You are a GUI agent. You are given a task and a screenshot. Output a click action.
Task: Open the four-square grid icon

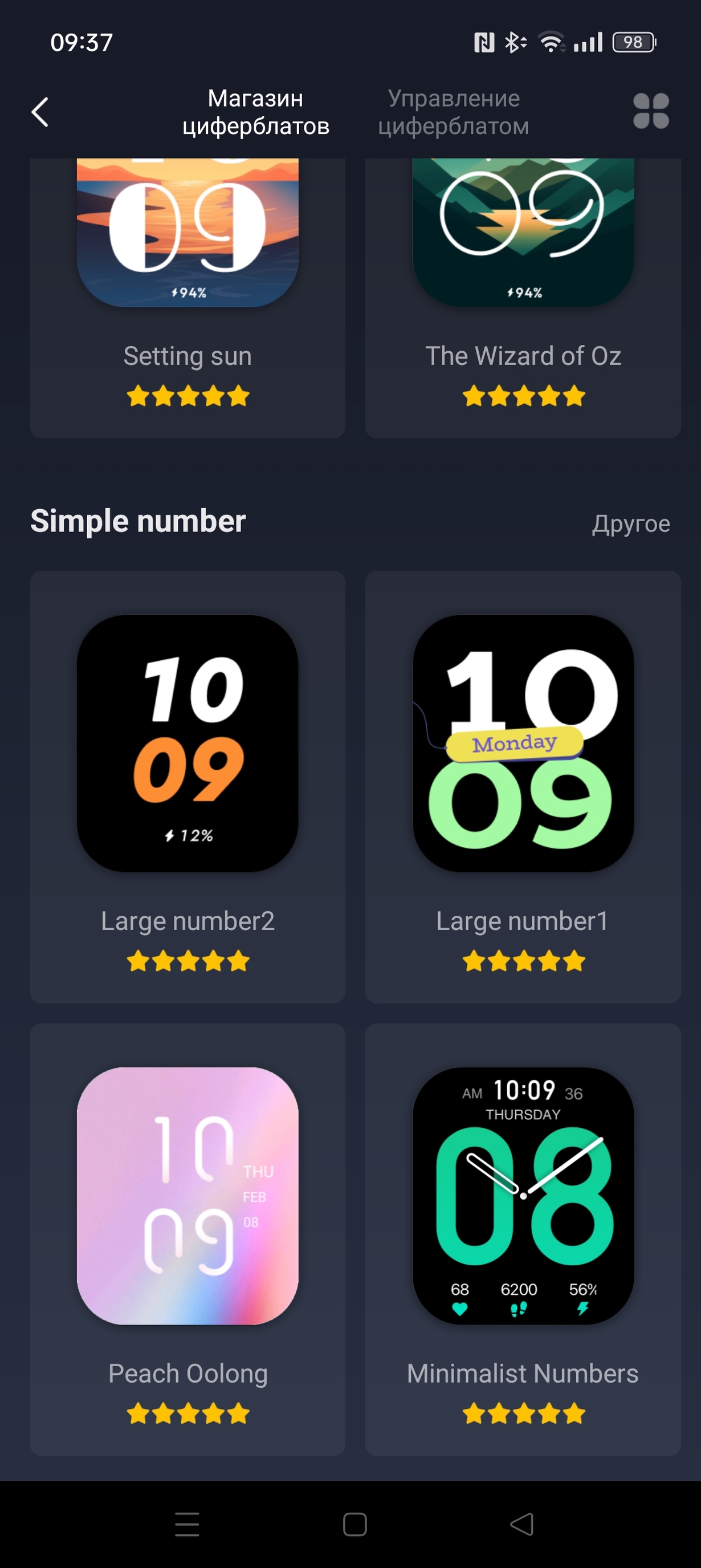pyautogui.click(x=650, y=111)
